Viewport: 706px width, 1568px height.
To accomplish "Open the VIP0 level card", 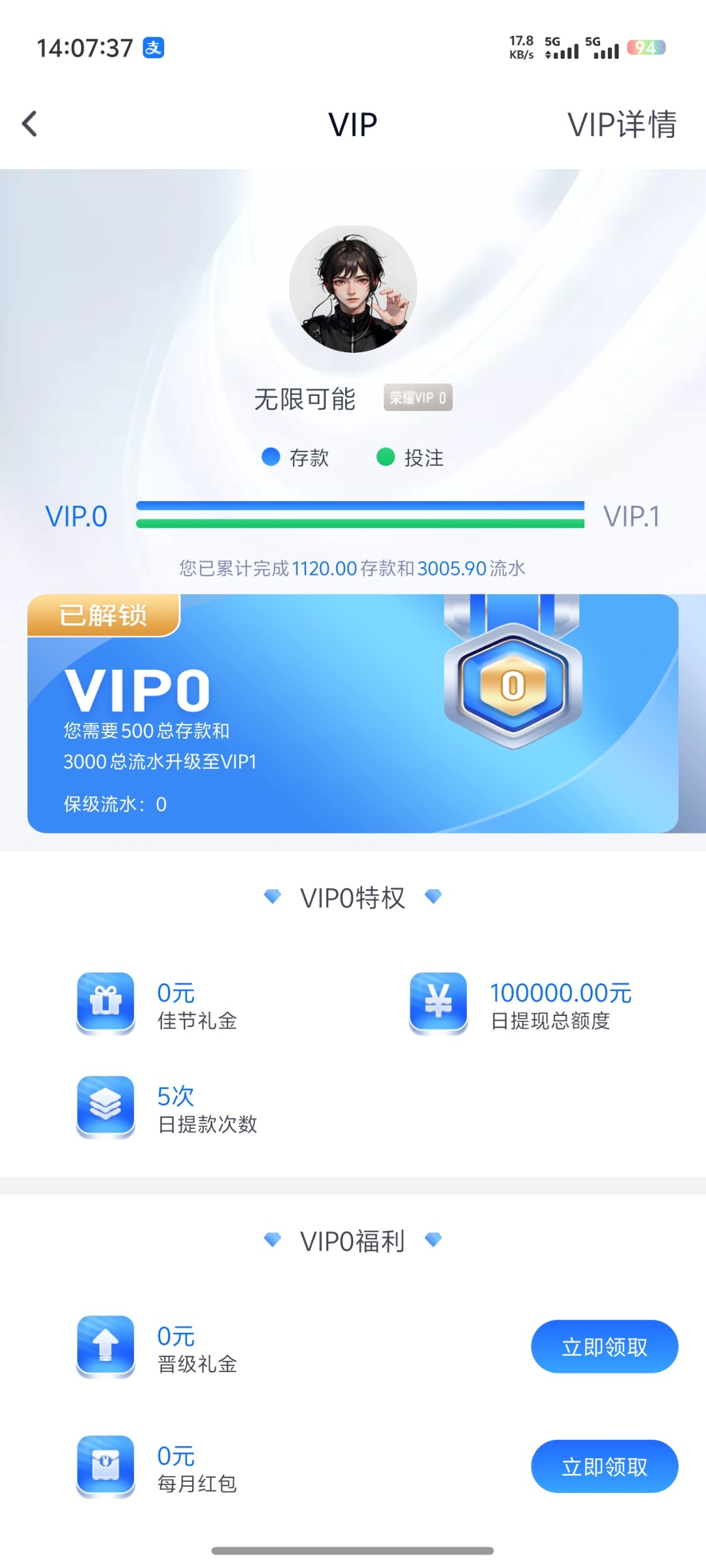I will 353,713.
